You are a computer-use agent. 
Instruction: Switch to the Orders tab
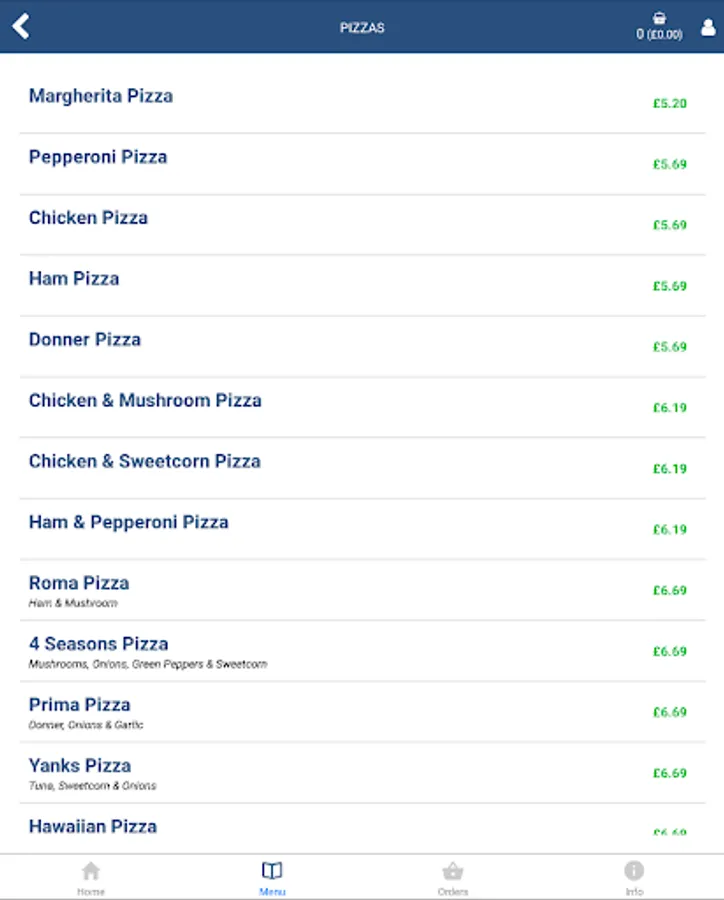pyautogui.click(x=453, y=876)
